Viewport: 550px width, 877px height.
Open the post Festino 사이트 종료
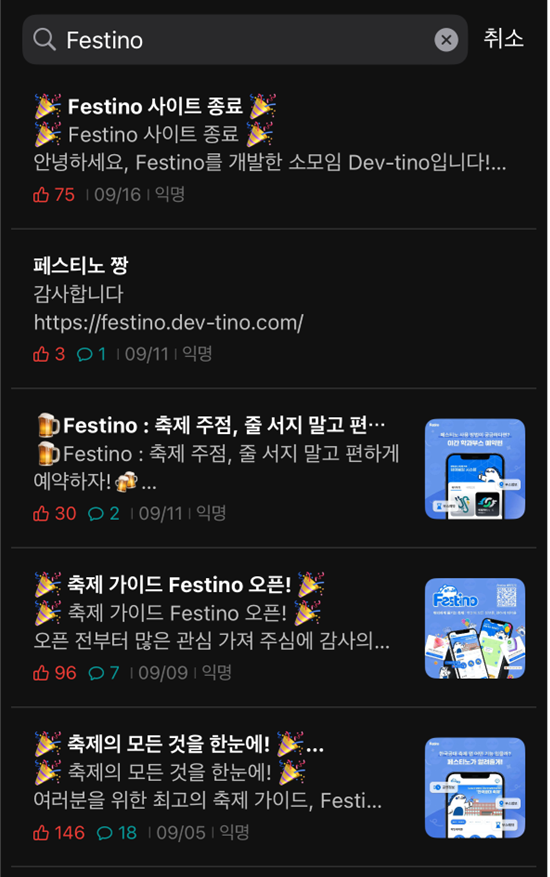pyautogui.click(x=274, y=149)
